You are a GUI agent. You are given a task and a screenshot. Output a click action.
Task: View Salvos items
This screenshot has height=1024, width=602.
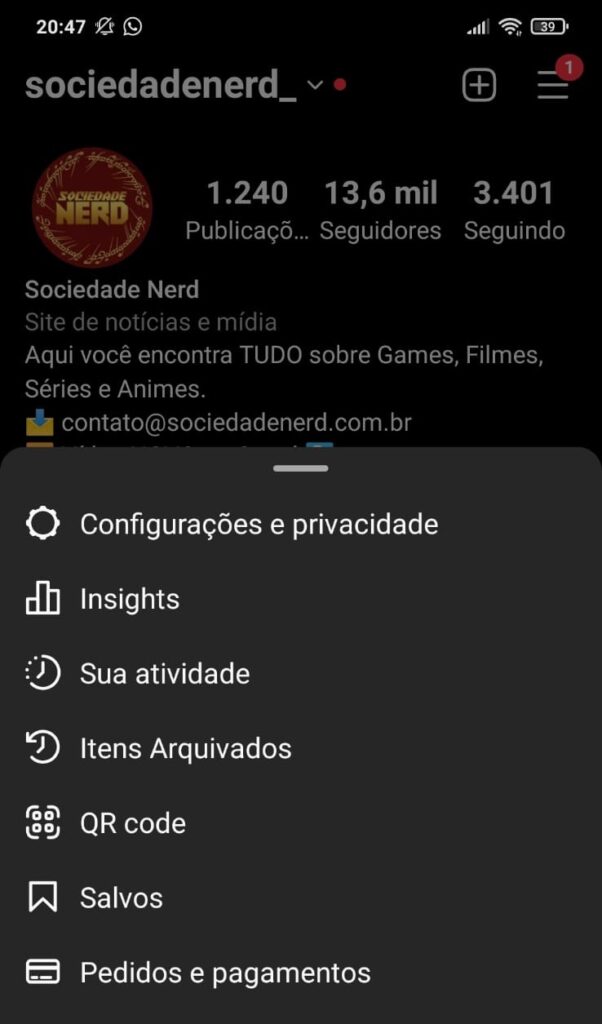tap(121, 898)
